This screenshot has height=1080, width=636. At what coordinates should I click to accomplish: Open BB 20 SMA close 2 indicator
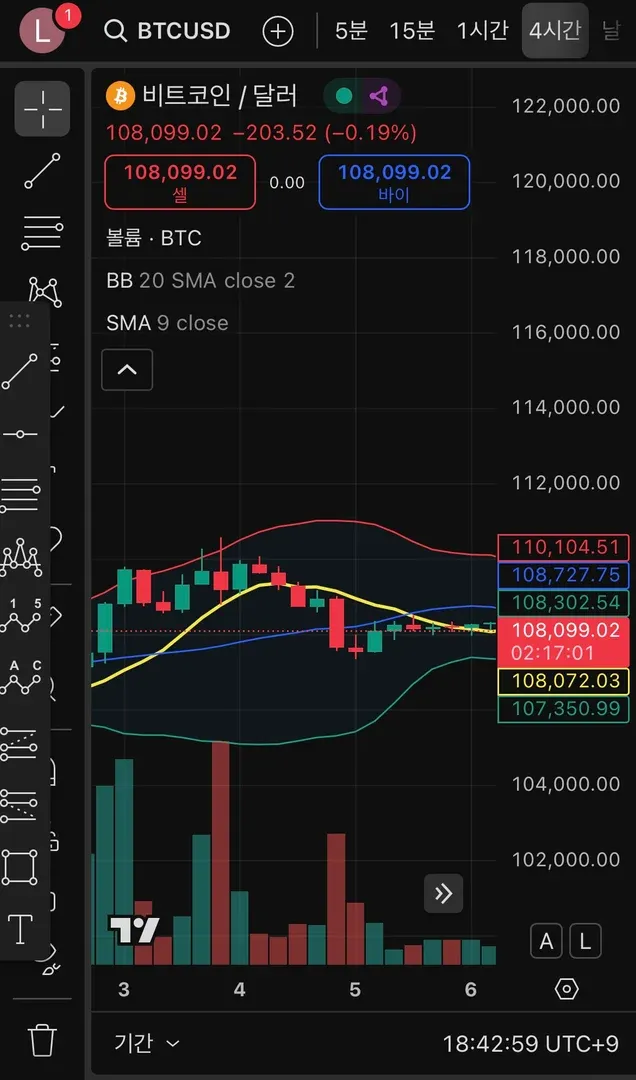click(200, 281)
